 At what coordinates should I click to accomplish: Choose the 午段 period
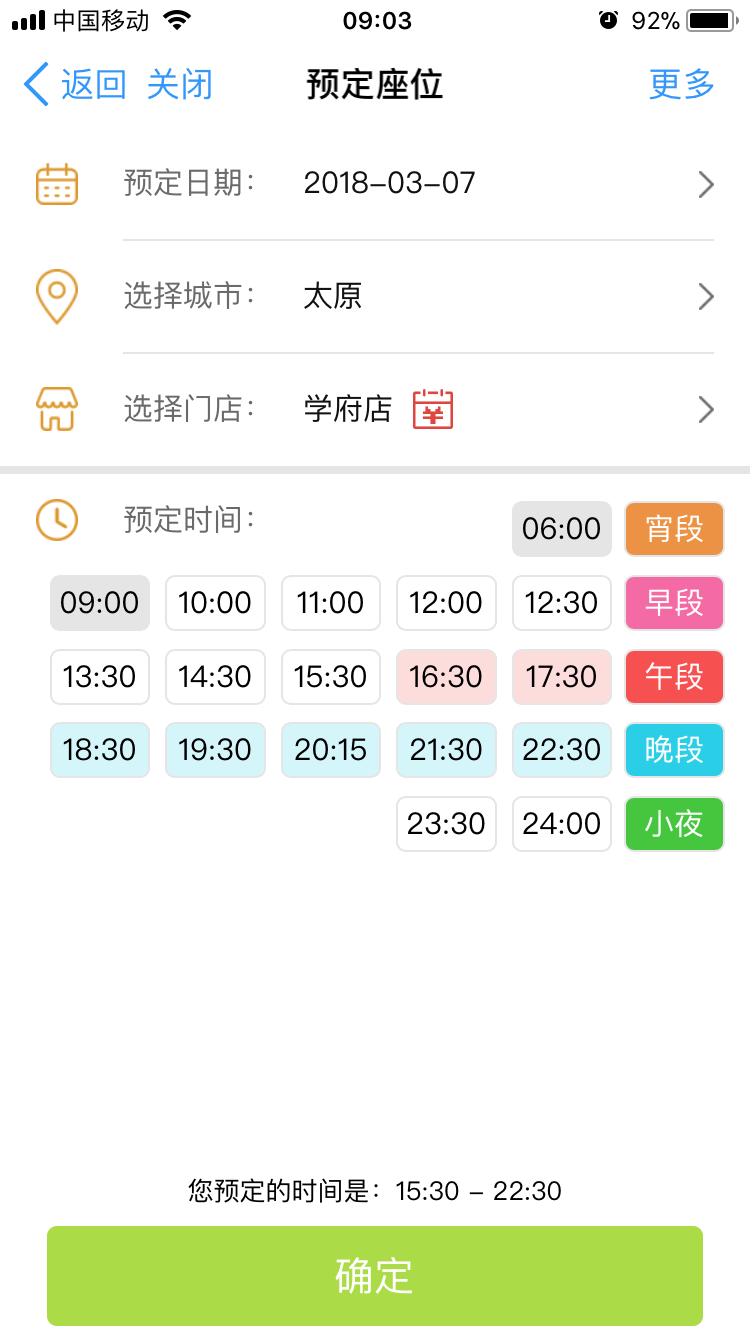click(674, 677)
